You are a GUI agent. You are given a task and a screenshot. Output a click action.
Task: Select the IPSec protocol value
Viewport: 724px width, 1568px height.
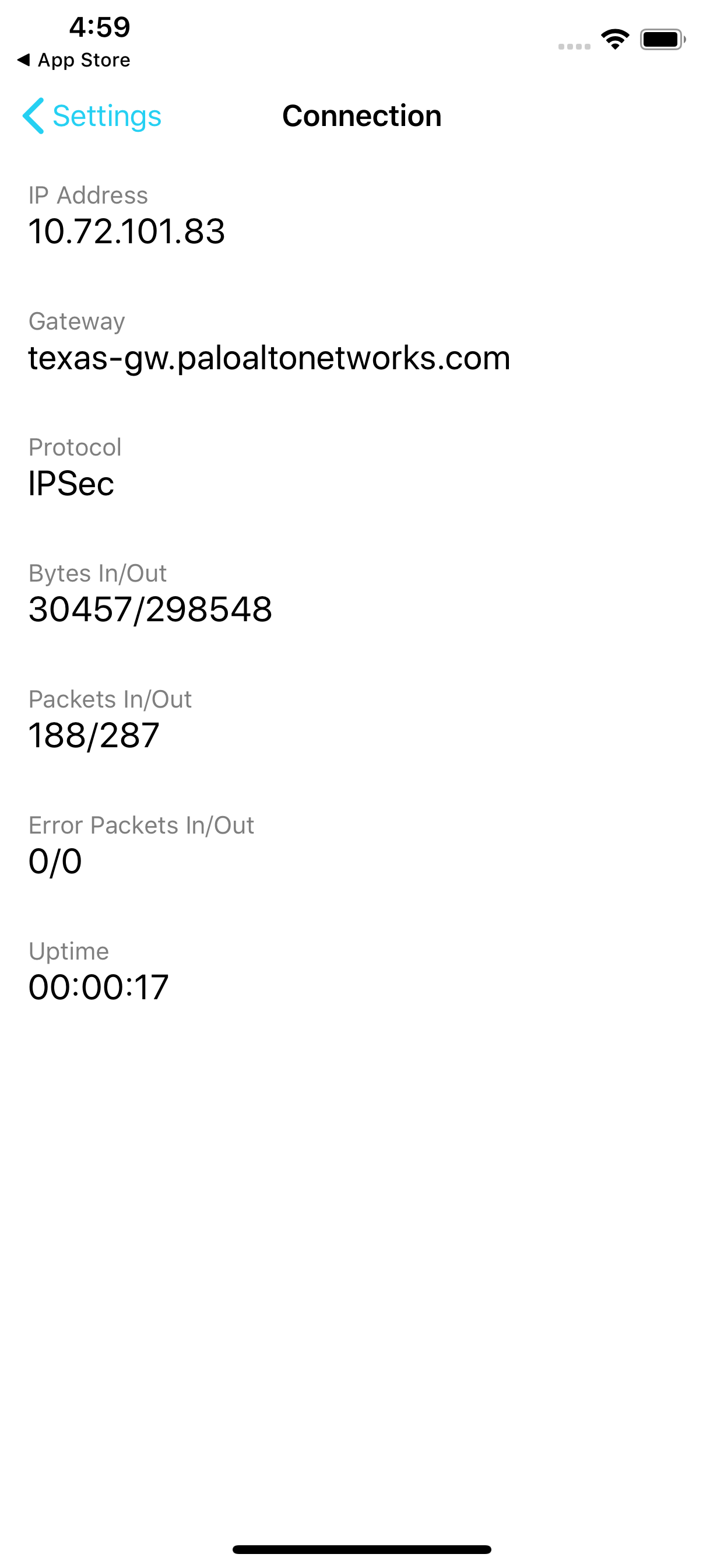[x=71, y=485]
